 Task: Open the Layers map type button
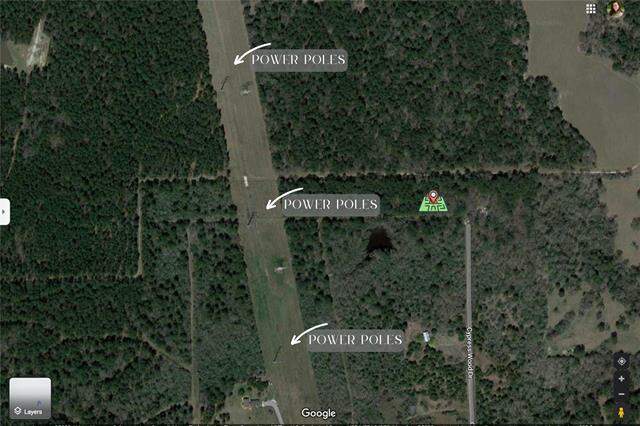tap(30, 398)
